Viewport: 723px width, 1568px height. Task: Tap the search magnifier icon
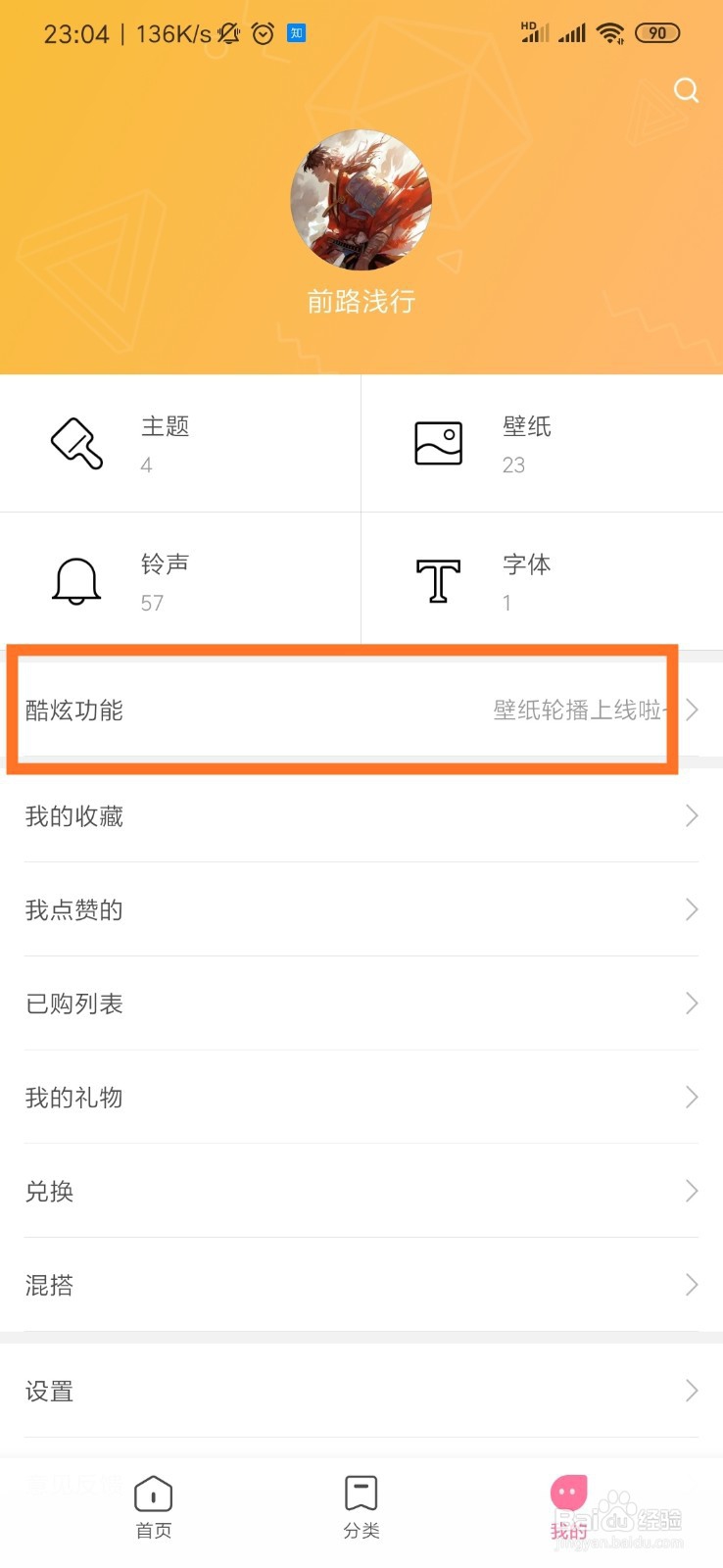click(x=686, y=90)
